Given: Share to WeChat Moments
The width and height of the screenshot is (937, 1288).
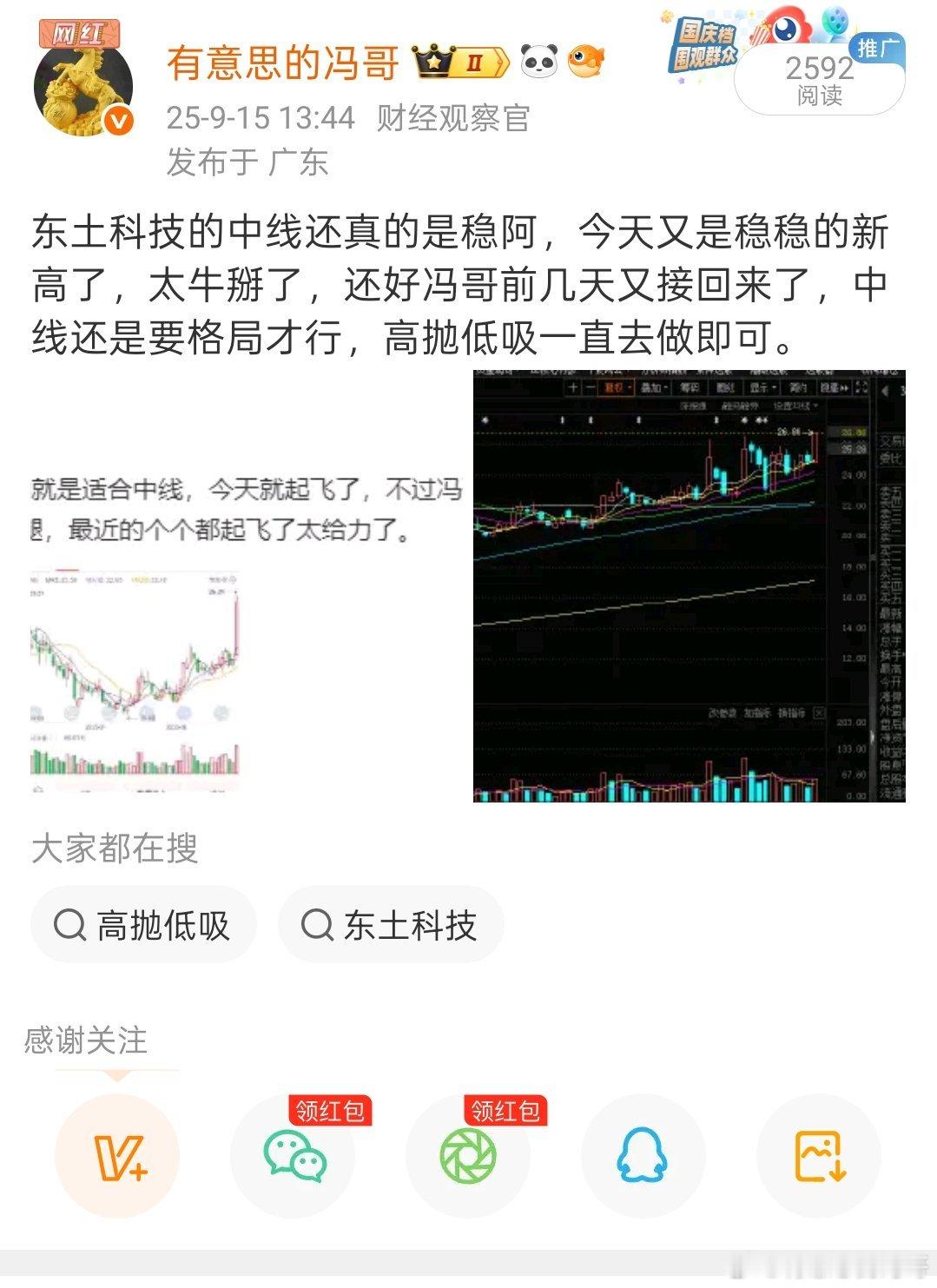Looking at the screenshot, I should pos(468,1157).
